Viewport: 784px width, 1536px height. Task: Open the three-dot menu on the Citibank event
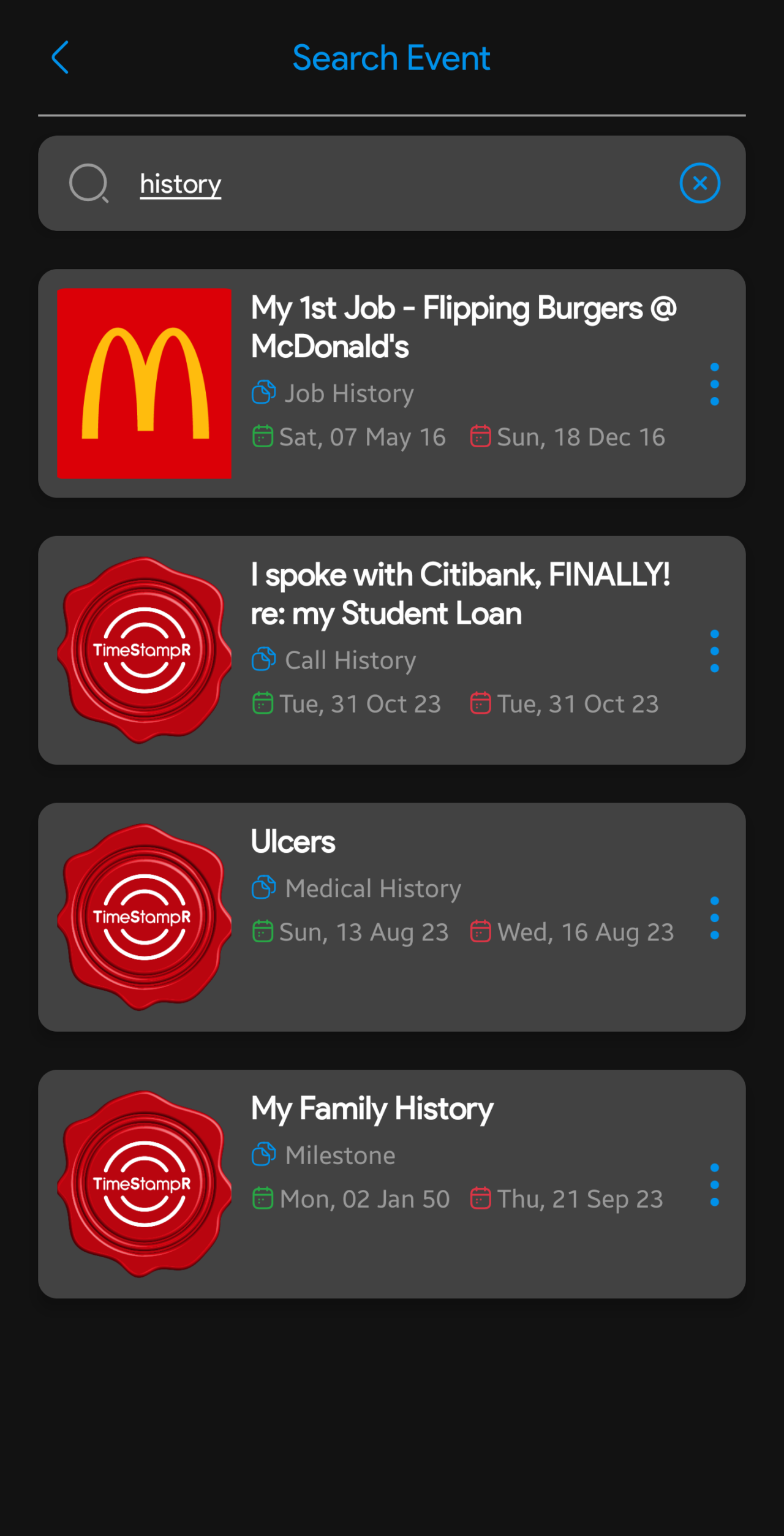(715, 651)
